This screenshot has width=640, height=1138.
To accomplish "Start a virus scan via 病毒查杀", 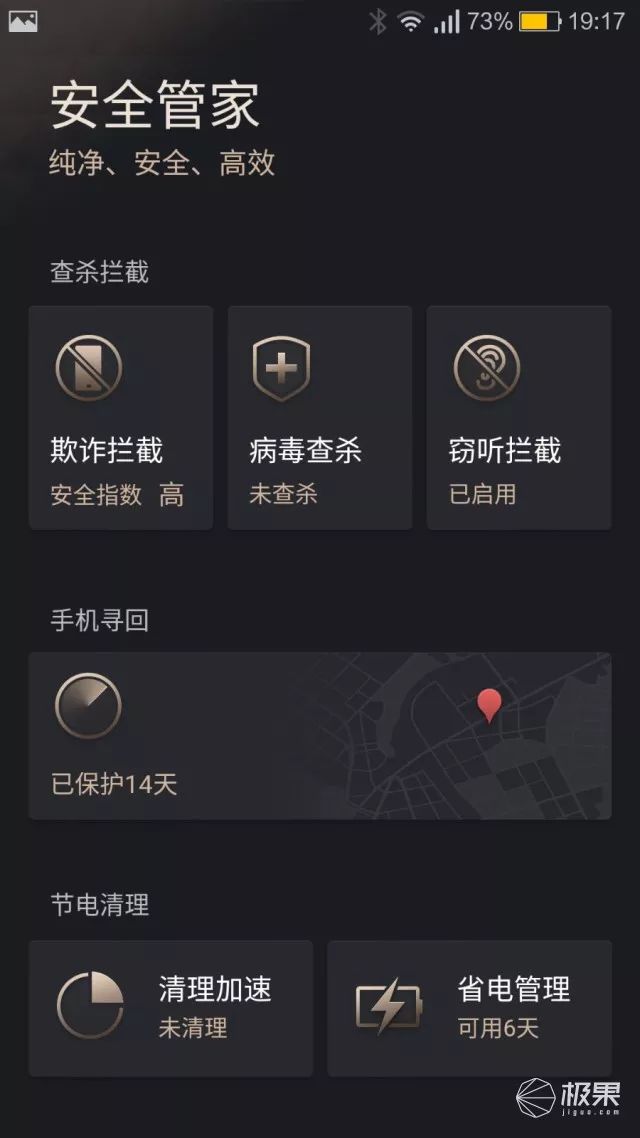I will tap(319, 417).
